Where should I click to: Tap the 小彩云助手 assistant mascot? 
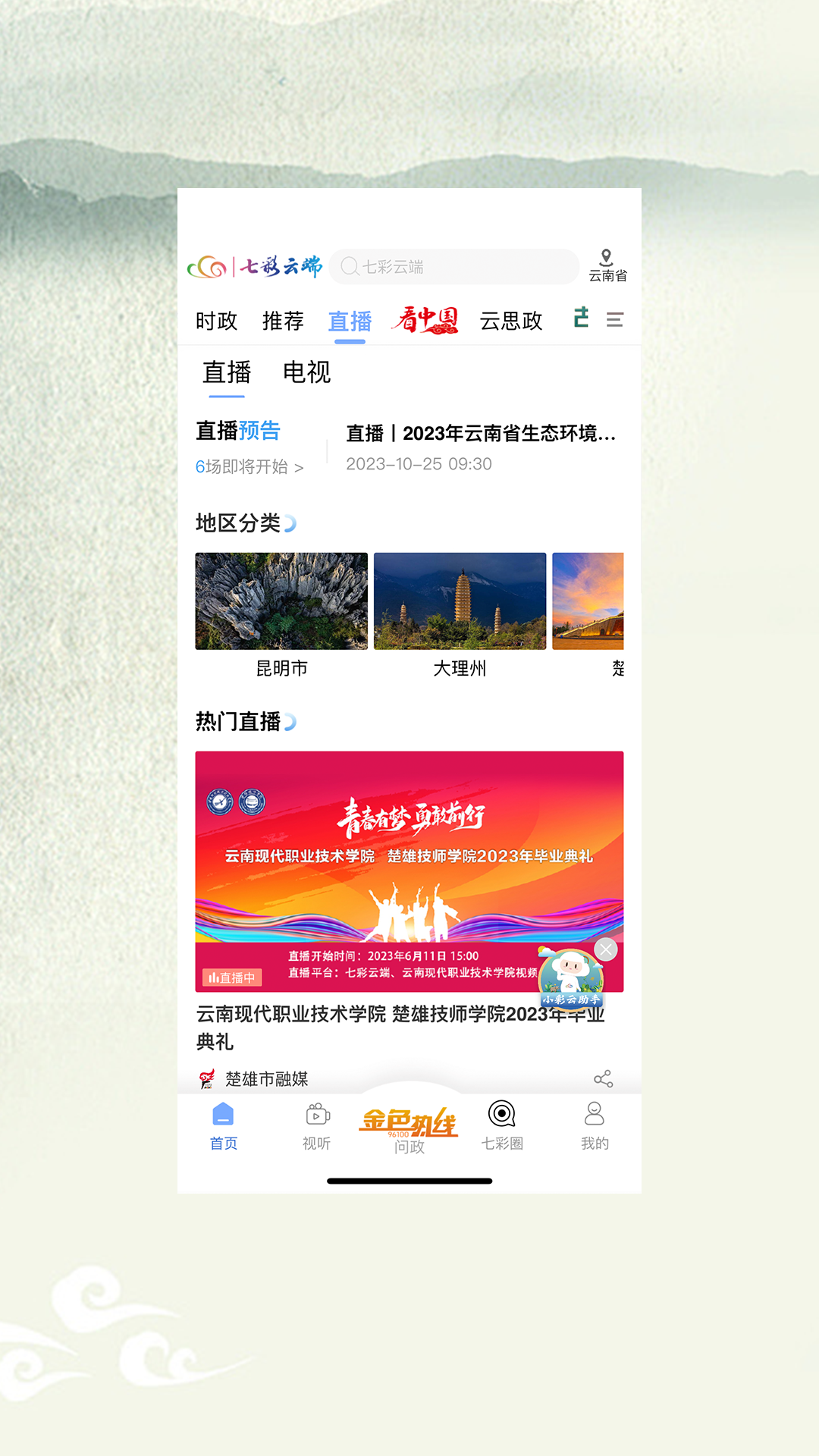[x=570, y=977]
